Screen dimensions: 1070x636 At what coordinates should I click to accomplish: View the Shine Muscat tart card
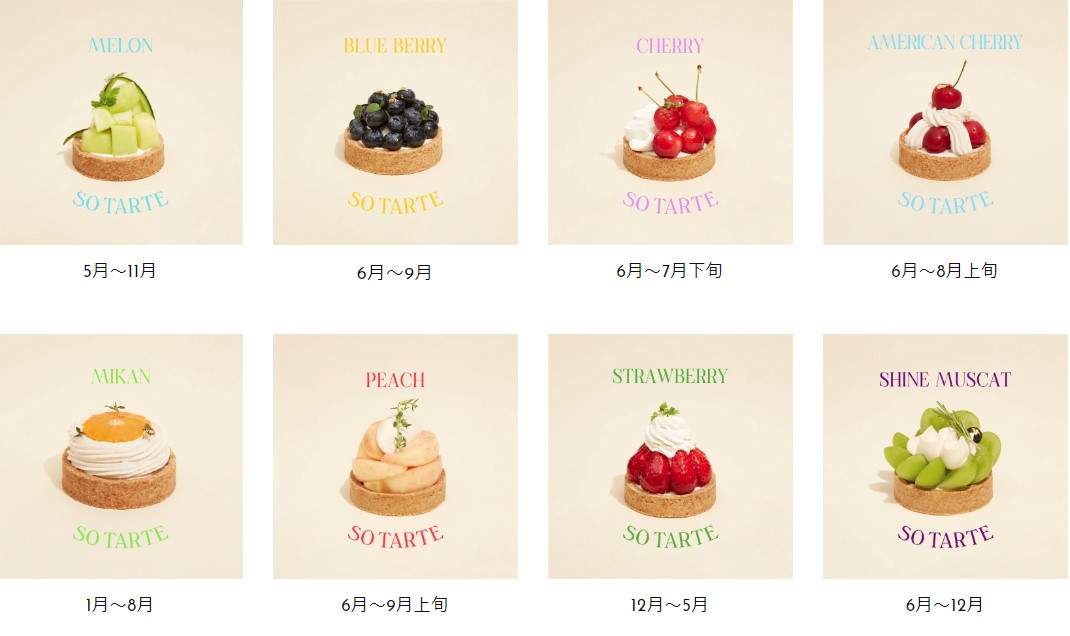coord(945,456)
